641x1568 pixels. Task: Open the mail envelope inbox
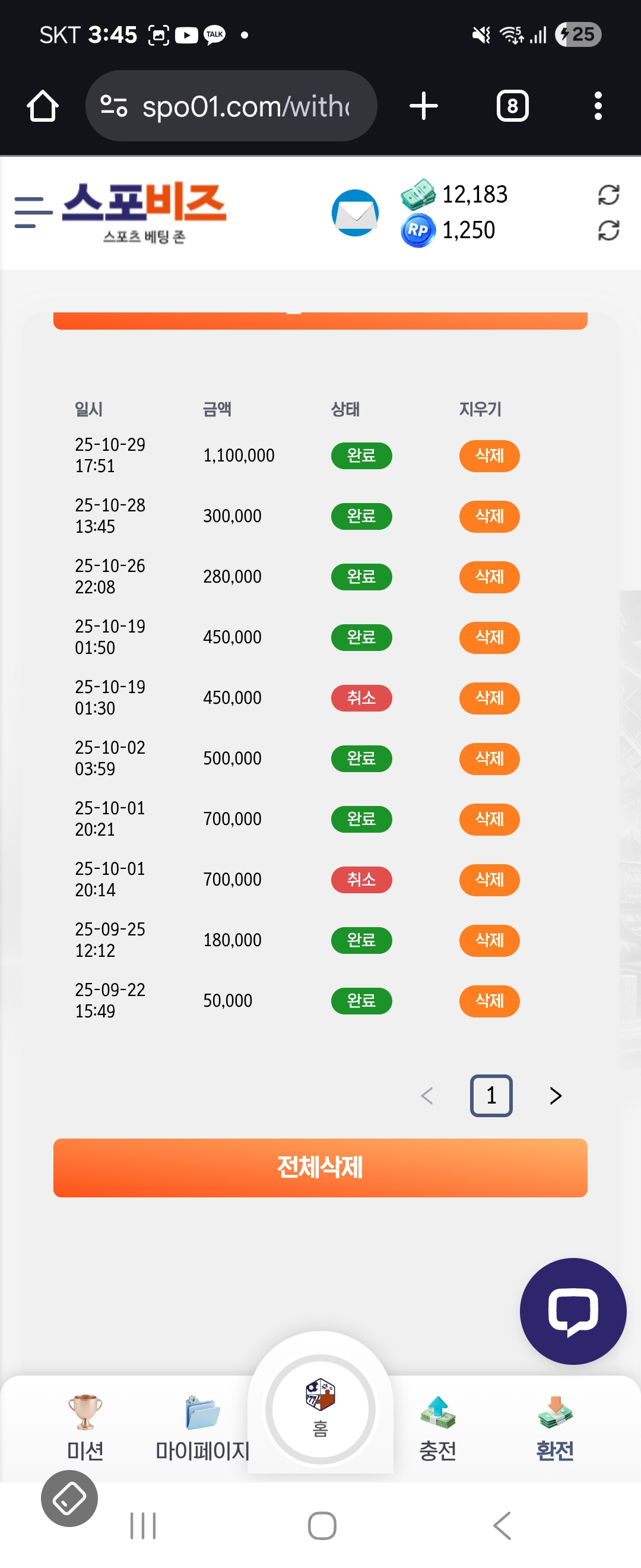(355, 213)
